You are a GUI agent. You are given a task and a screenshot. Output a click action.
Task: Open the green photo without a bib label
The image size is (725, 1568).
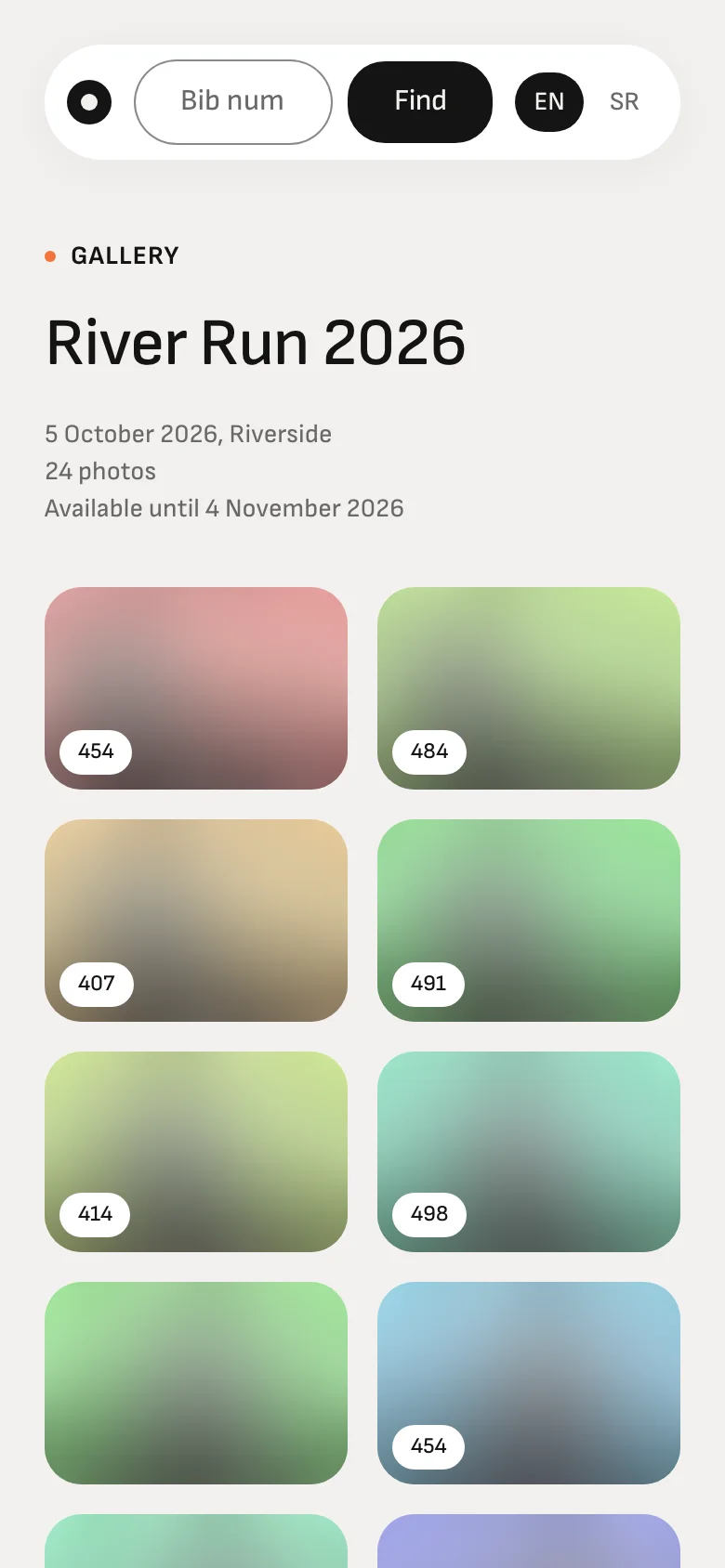pyautogui.click(x=196, y=1383)
